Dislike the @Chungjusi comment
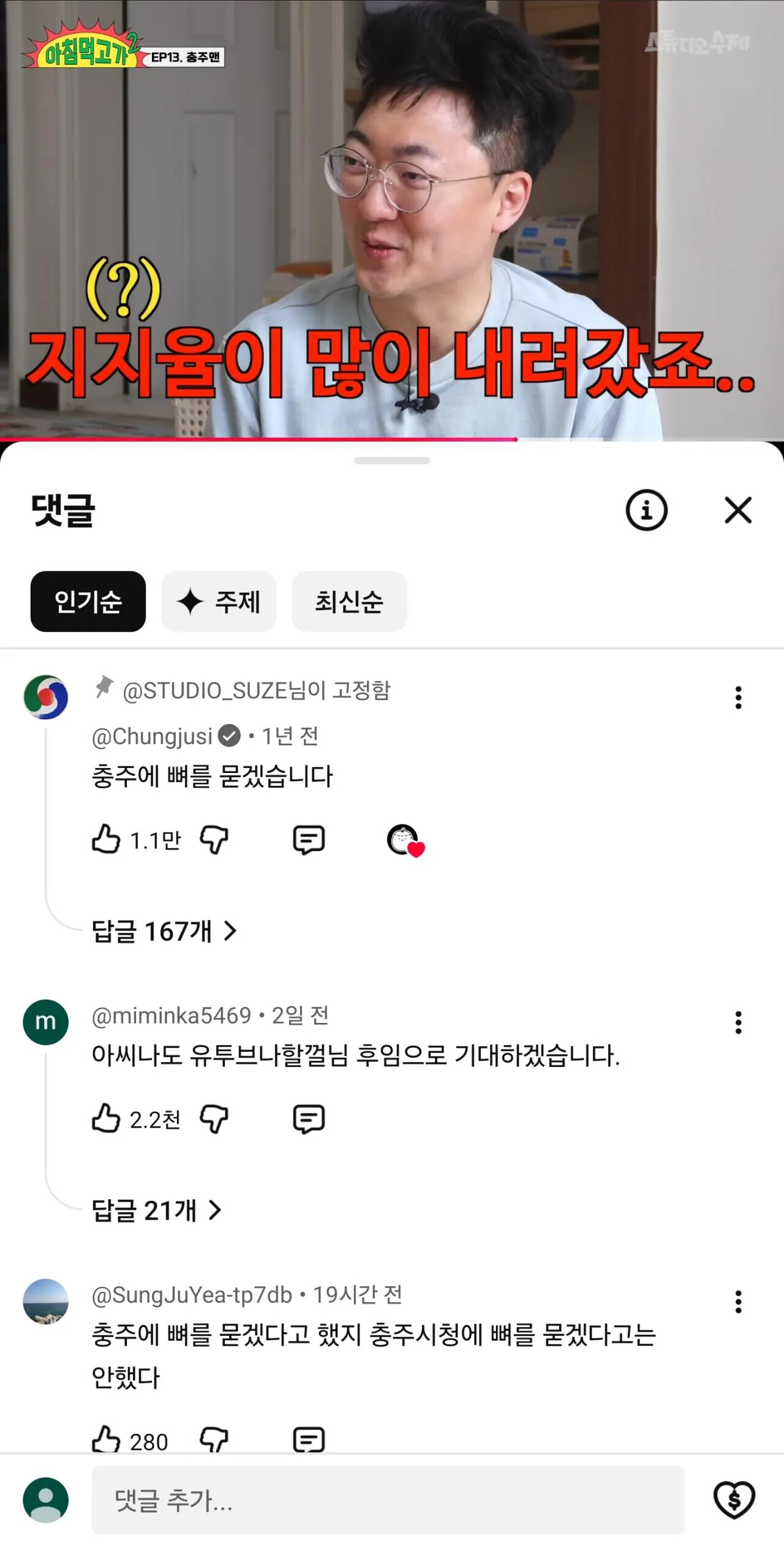The width and height of the screenshot is (784, 1546). point(214,839)
